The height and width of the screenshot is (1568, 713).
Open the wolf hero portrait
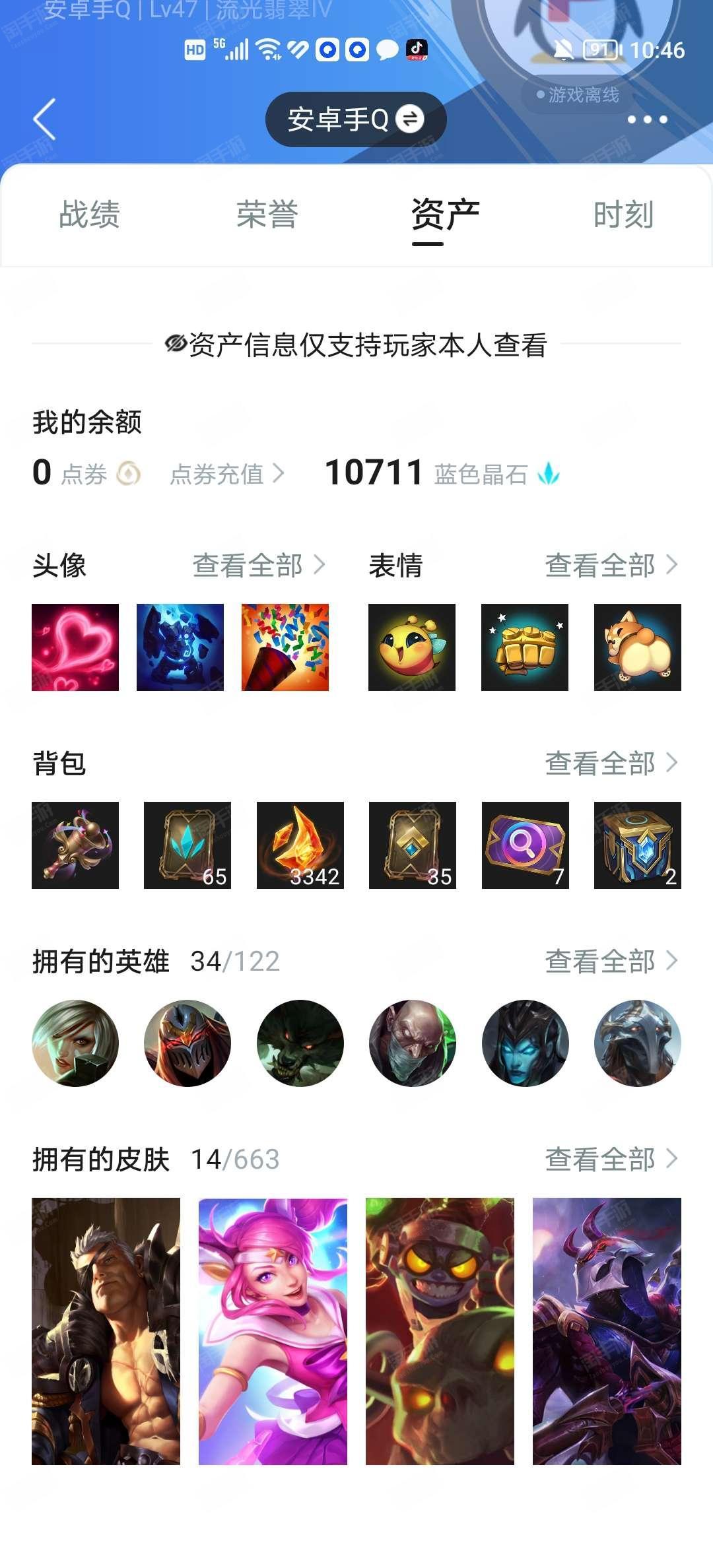pos(300,1043)
